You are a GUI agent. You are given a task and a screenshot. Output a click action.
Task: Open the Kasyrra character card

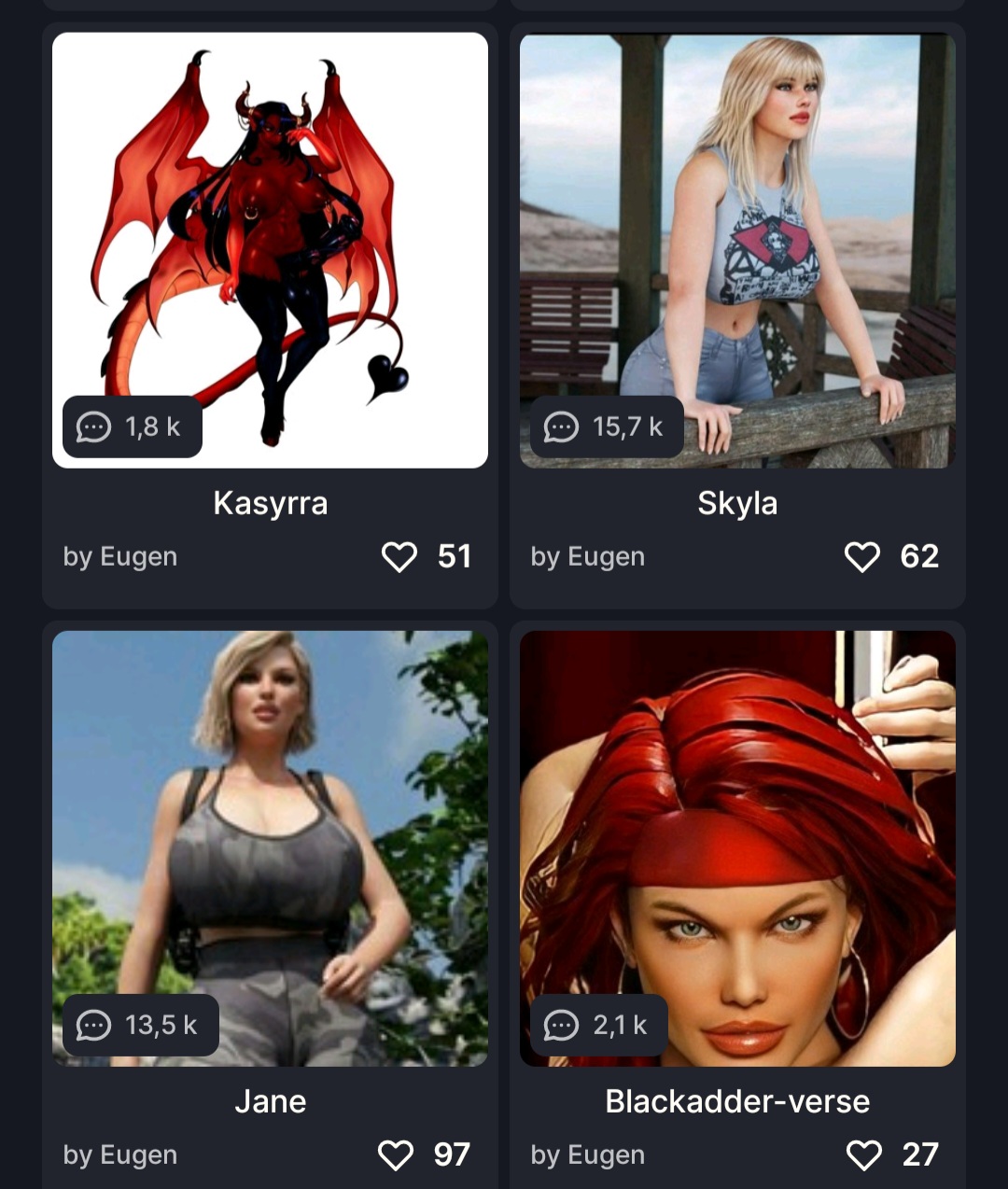[x=270, y=250]
